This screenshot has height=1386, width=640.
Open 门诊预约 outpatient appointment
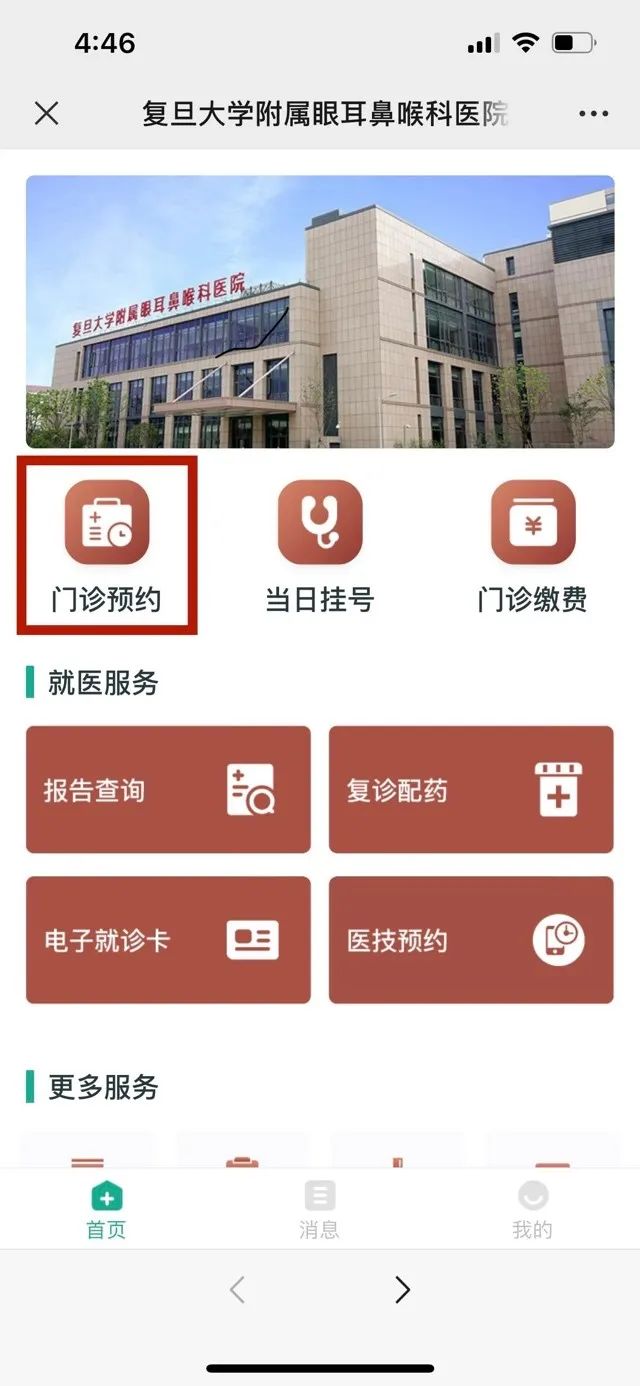(x=107, y=545)
